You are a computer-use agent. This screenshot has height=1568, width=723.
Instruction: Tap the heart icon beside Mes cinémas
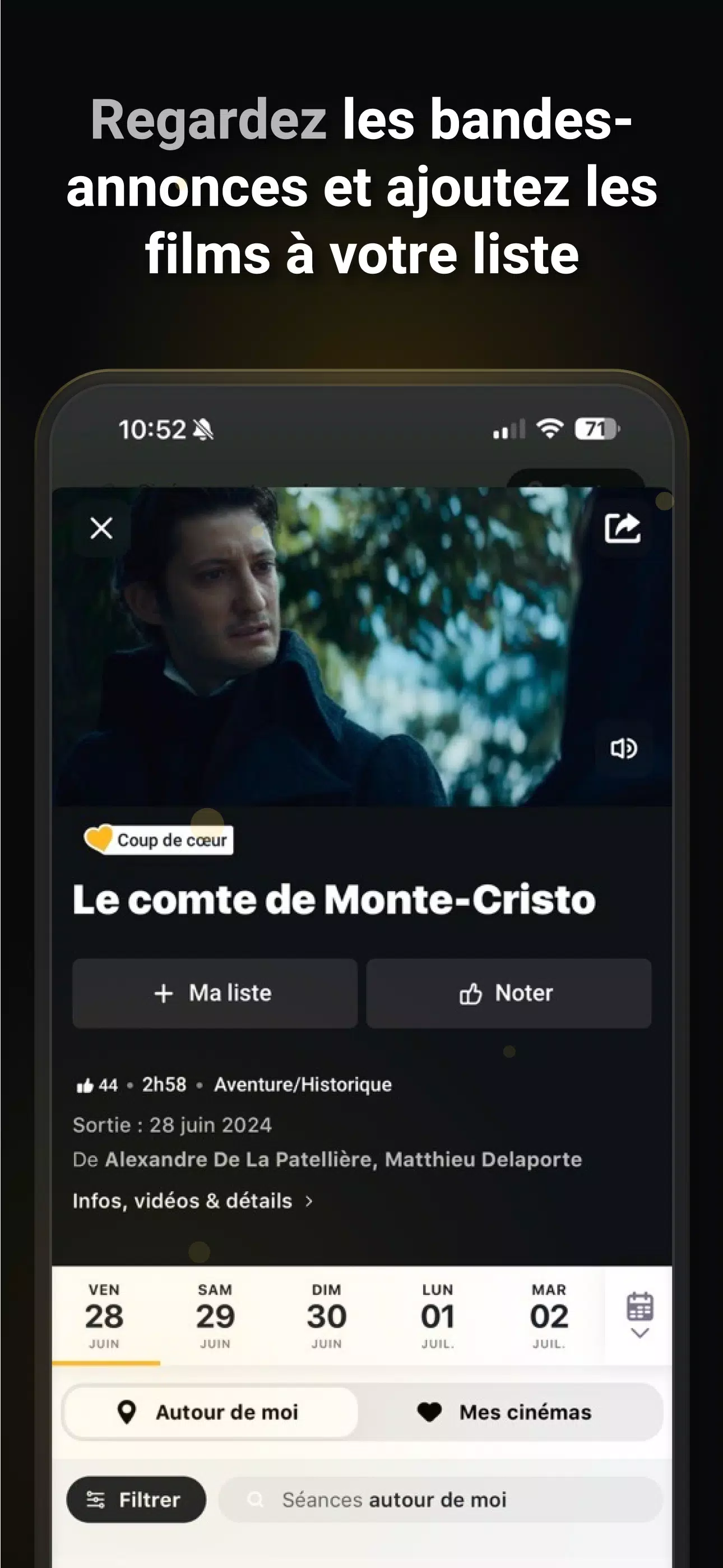tap(430, 1412)
